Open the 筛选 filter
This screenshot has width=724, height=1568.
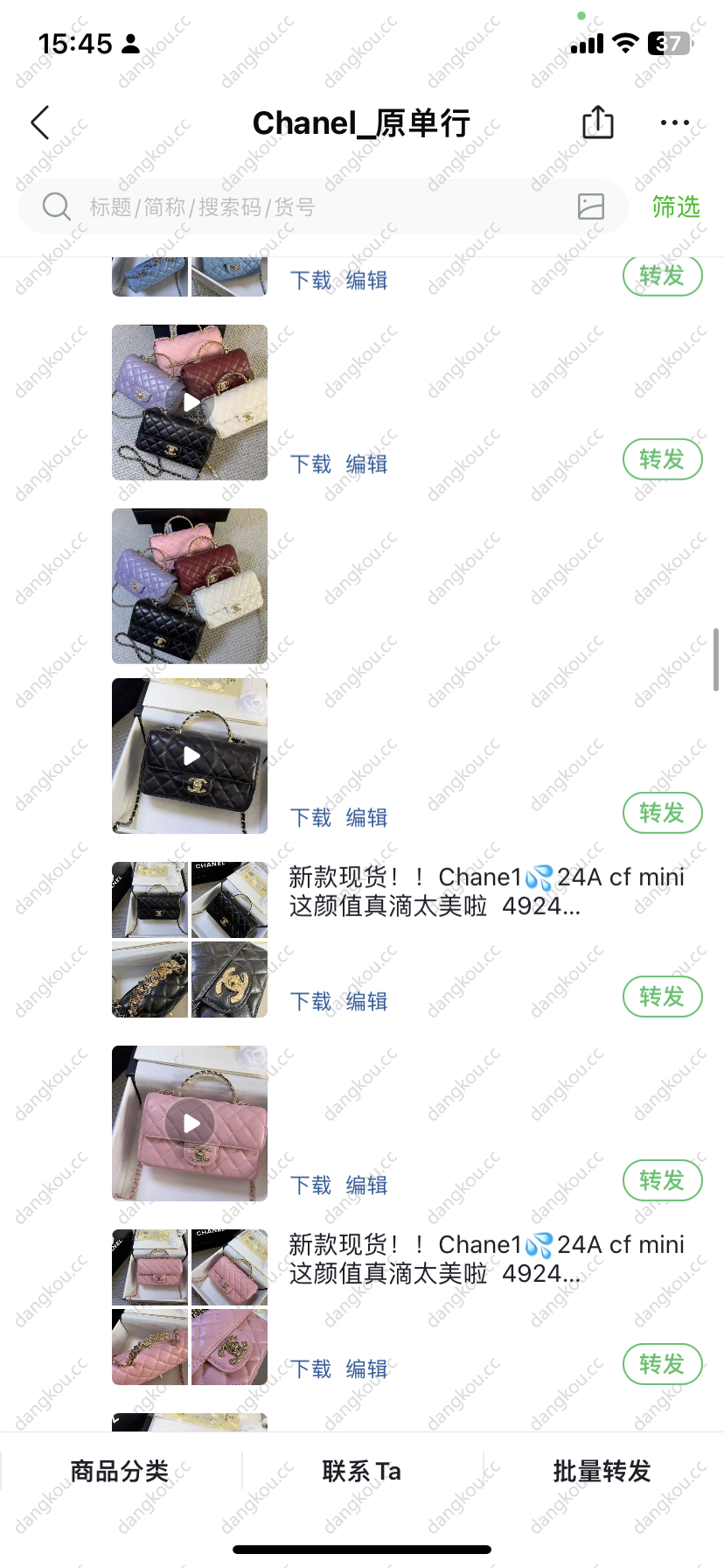pyautogui.click(x=676, y=206)
